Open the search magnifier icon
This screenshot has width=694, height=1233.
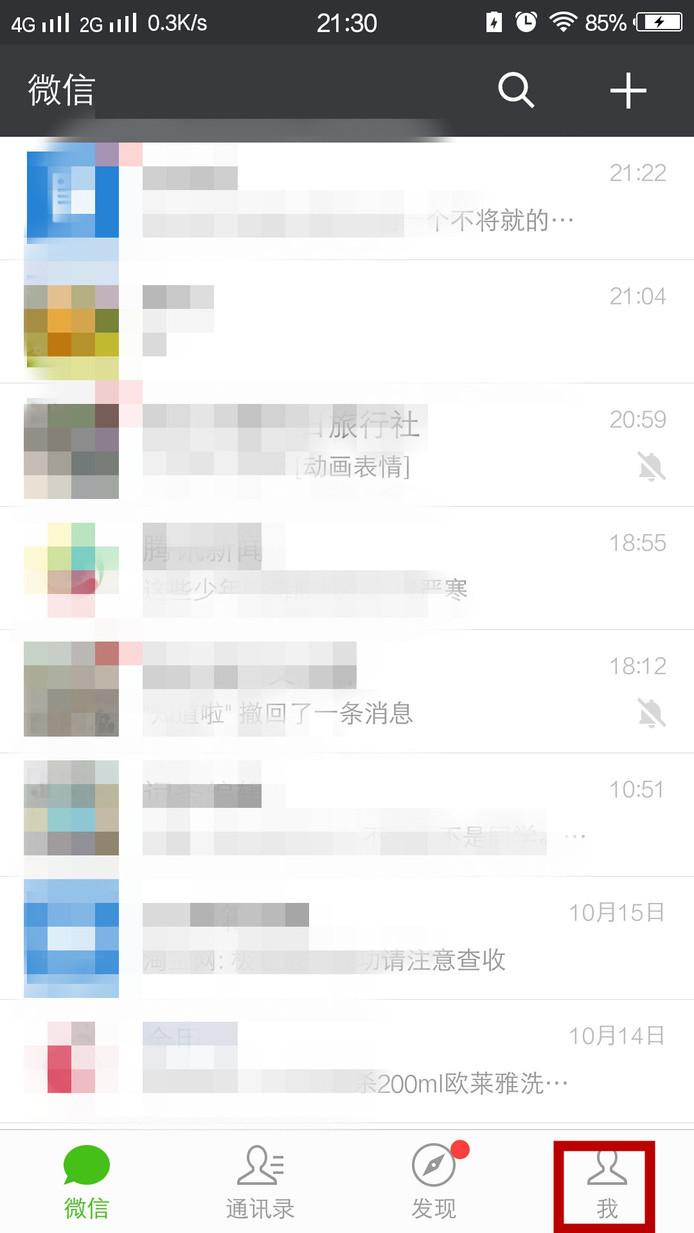(x=516, y=90)
